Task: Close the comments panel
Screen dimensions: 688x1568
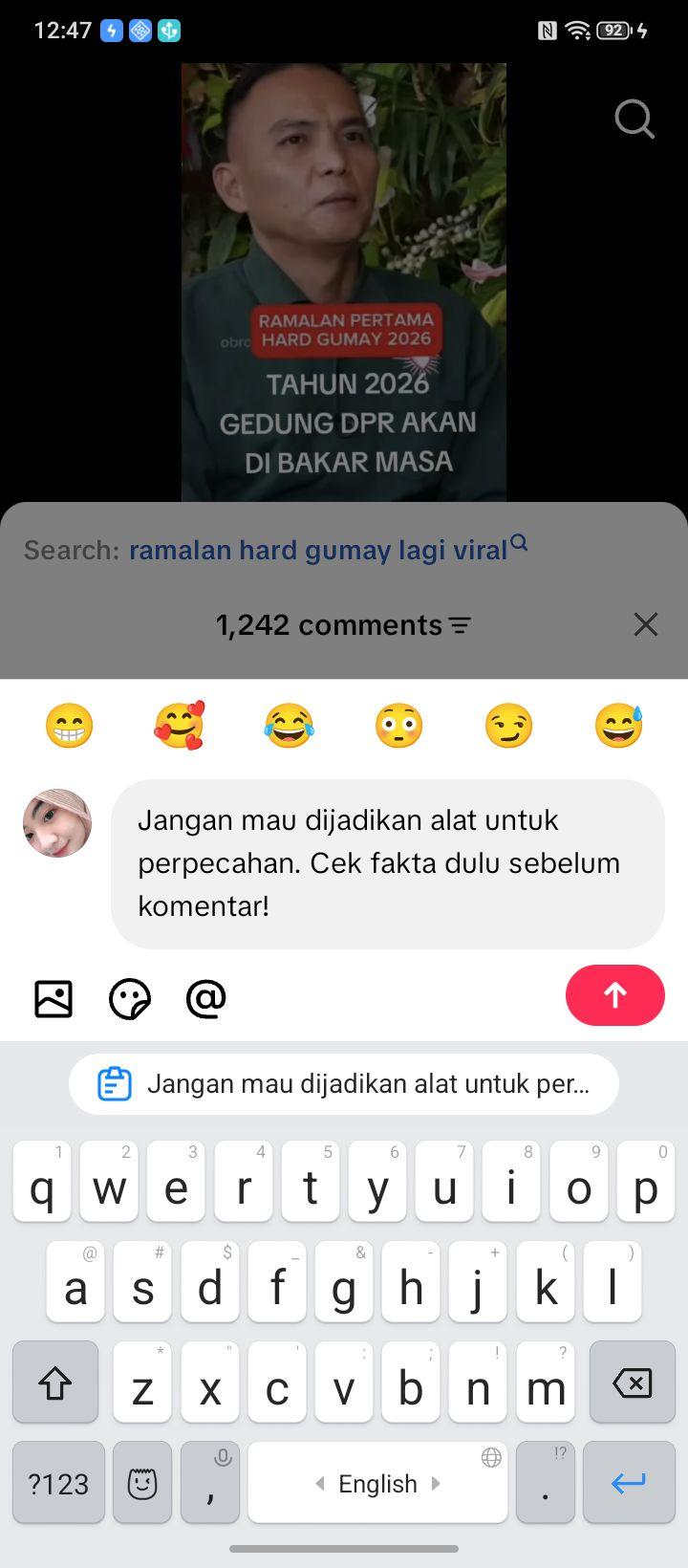Action: [646, 624]
